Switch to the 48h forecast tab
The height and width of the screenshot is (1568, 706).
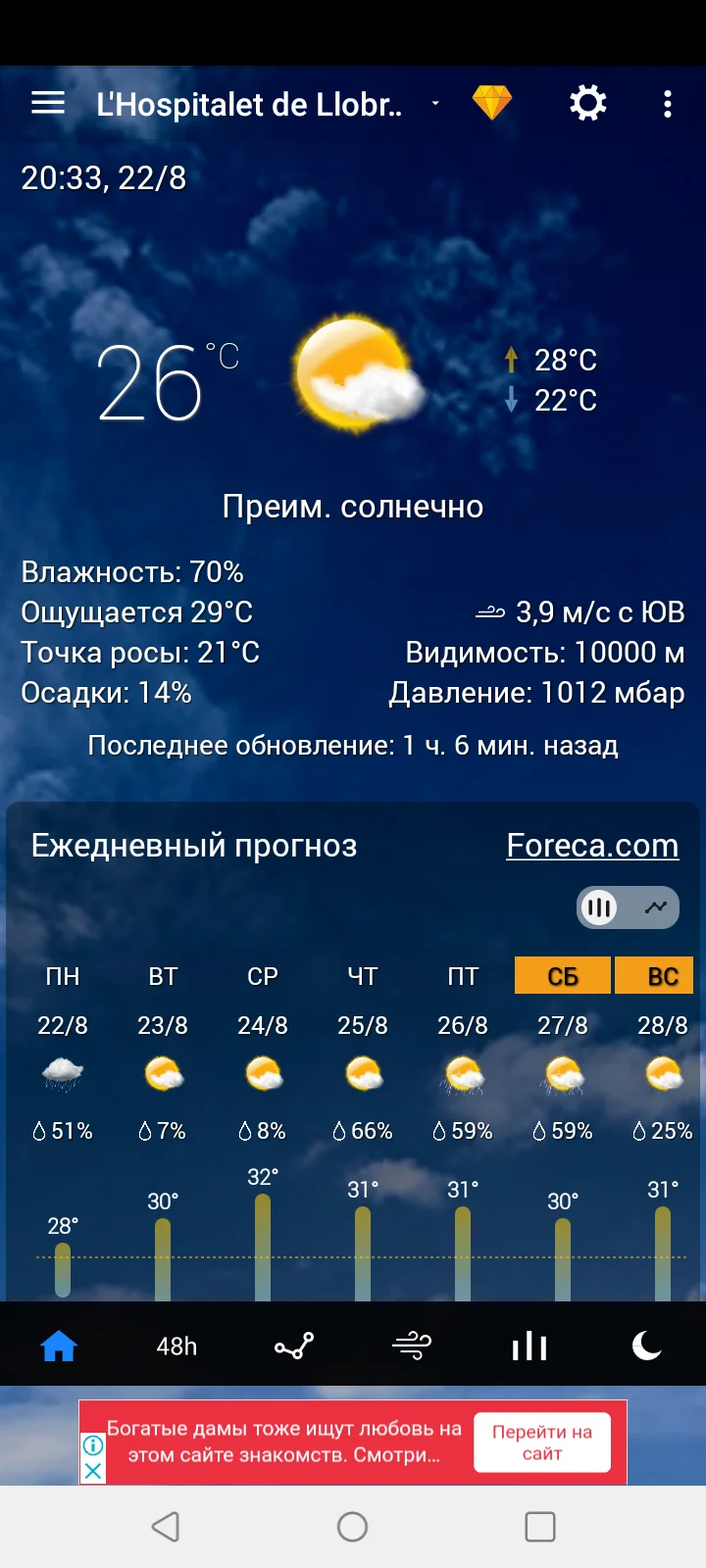[175, 1346]
